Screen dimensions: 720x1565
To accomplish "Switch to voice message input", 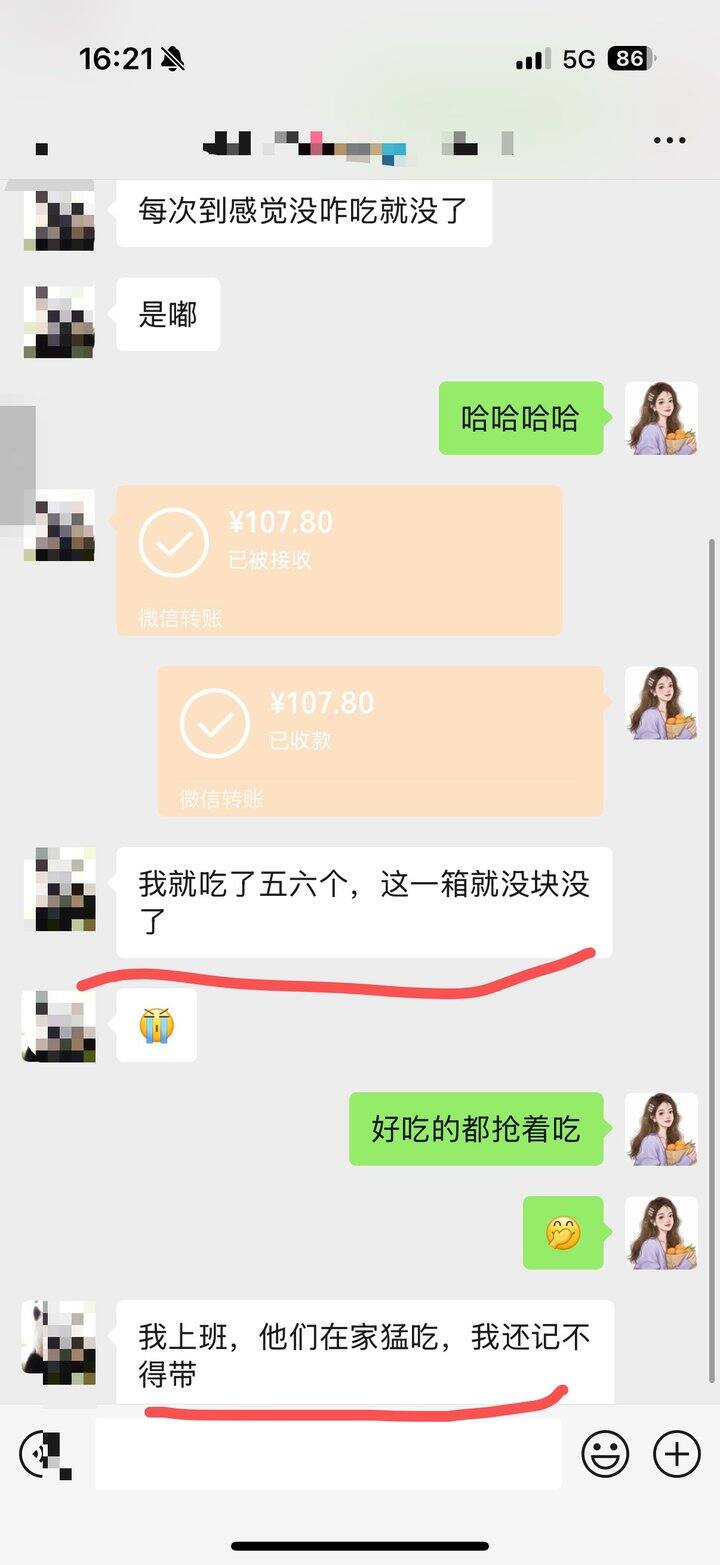I will (46, 1453).
